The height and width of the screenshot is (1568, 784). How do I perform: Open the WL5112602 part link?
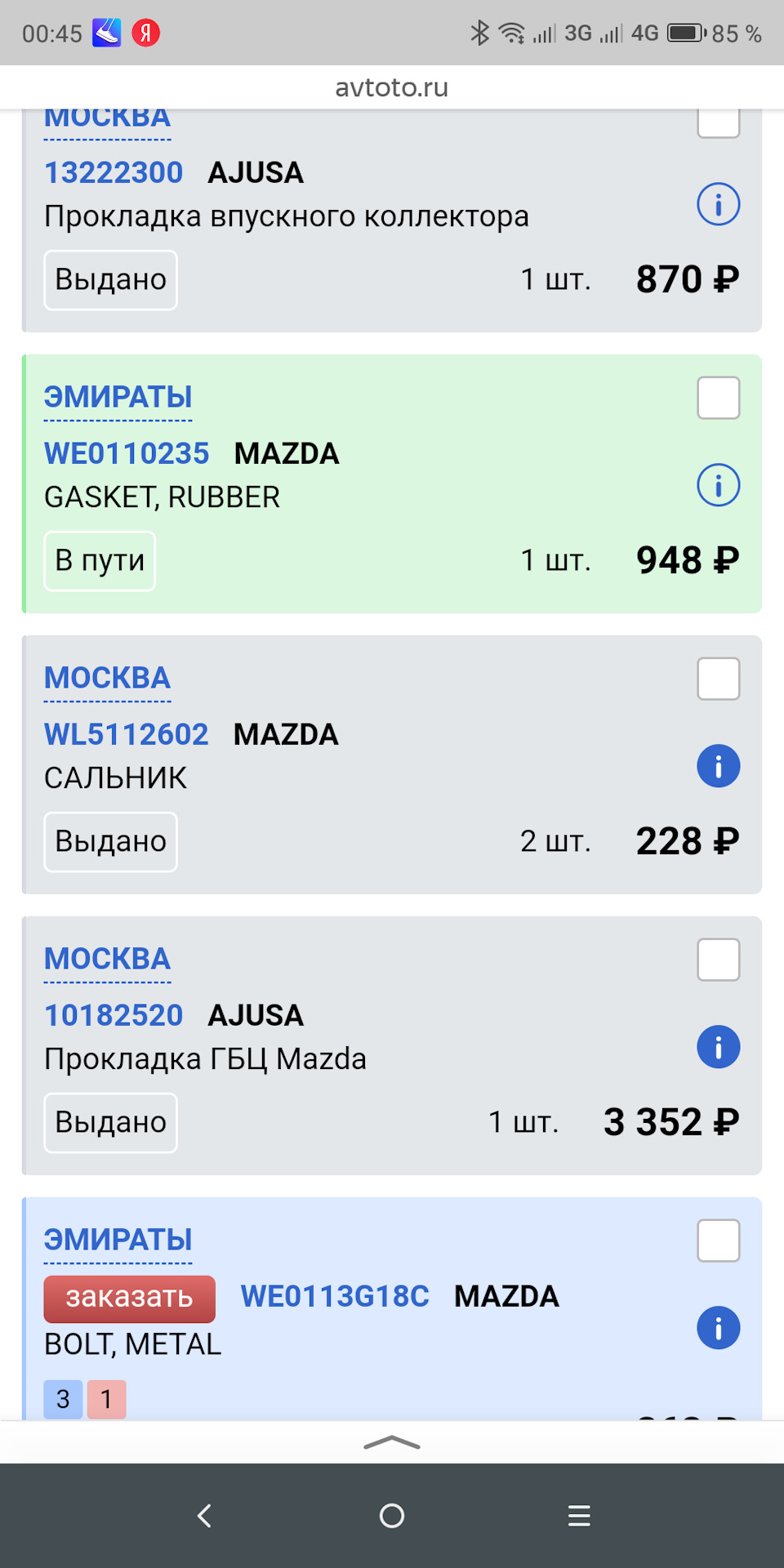click(127, 734)
